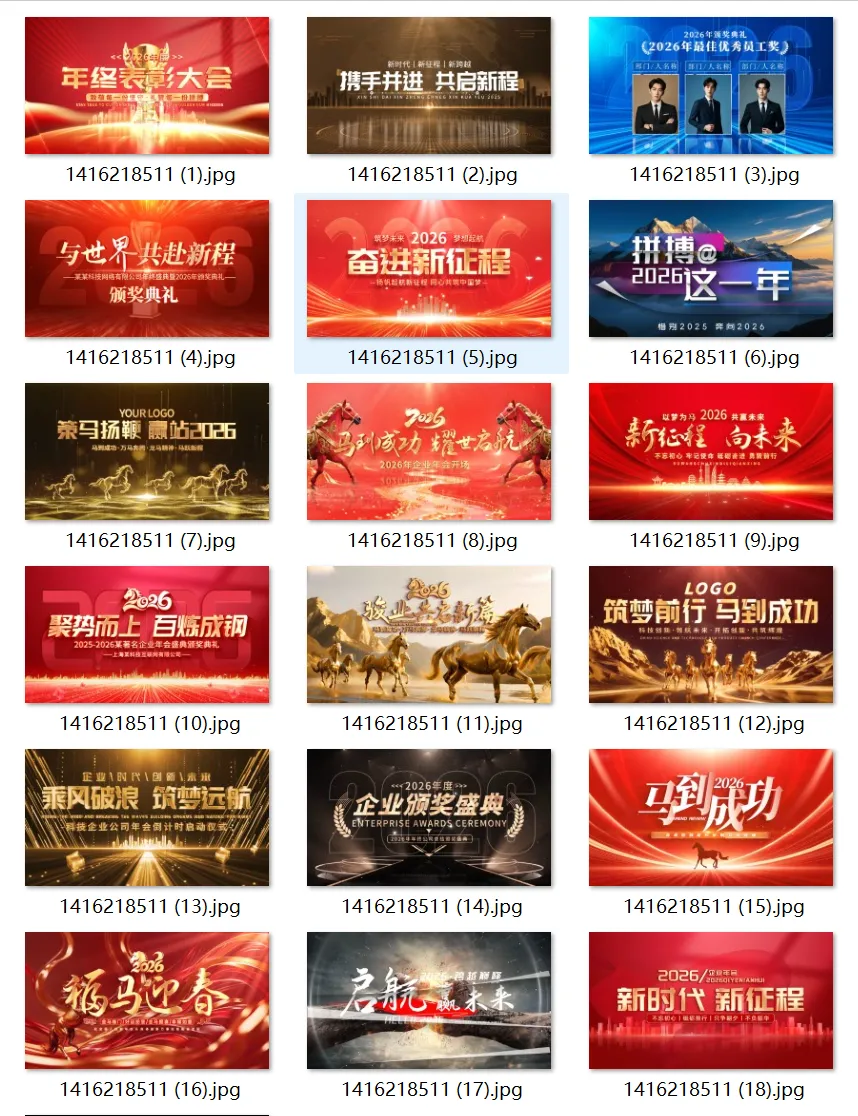This screenshot has width=858, height=1116.
Task: Tap thumbnail 1416218511 (8).jpg
Action: click(x=429, y=452)
